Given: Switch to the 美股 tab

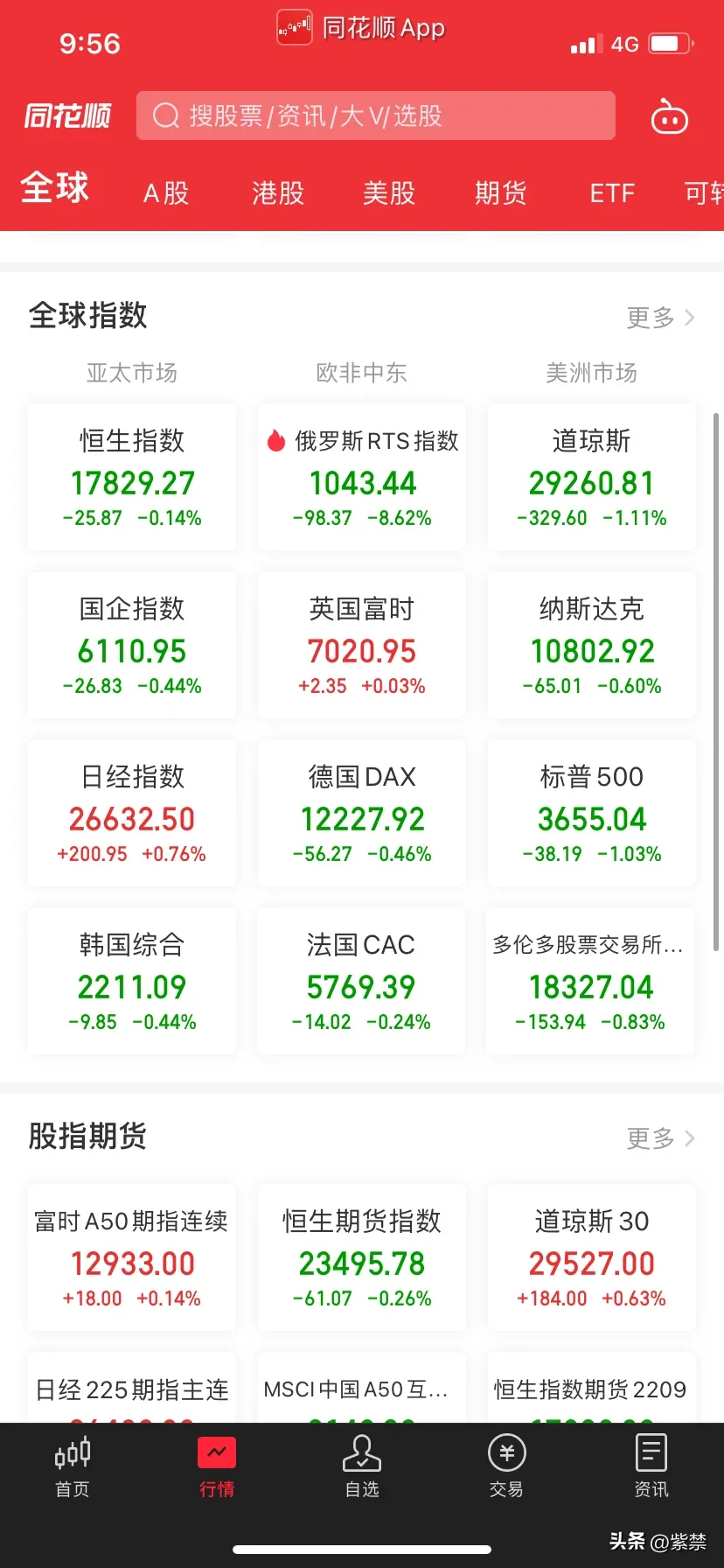Looking at the screenshot, I should 389,192.
